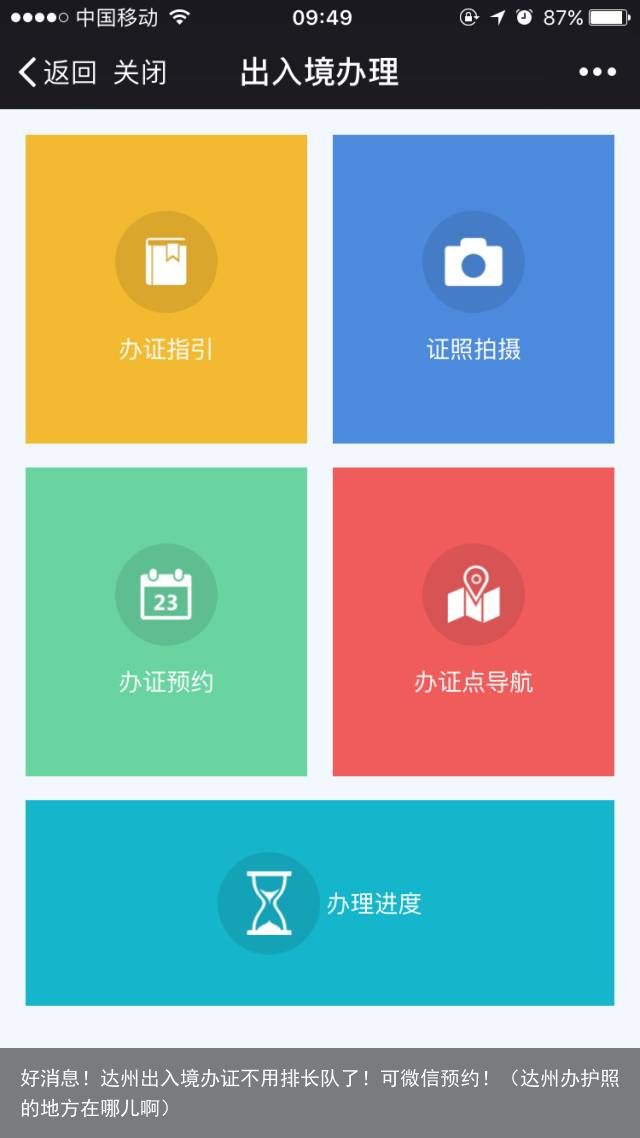The width and height of the screenshot is (640, 1138).
Task: Go back using the 返回 arrow
Action: [57, 73]
